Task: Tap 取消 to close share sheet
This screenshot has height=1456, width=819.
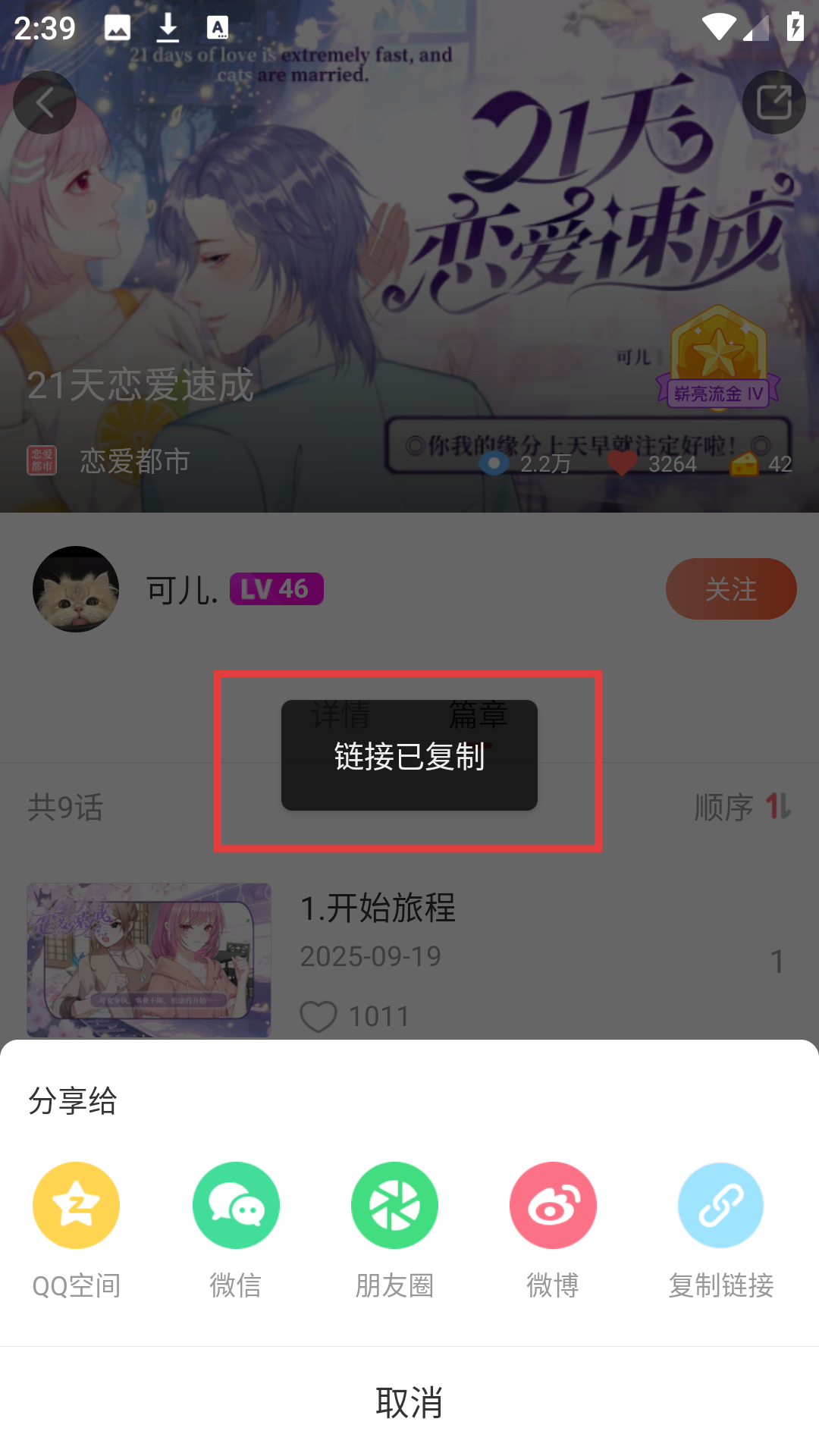Action: (x=409, y=1402)
